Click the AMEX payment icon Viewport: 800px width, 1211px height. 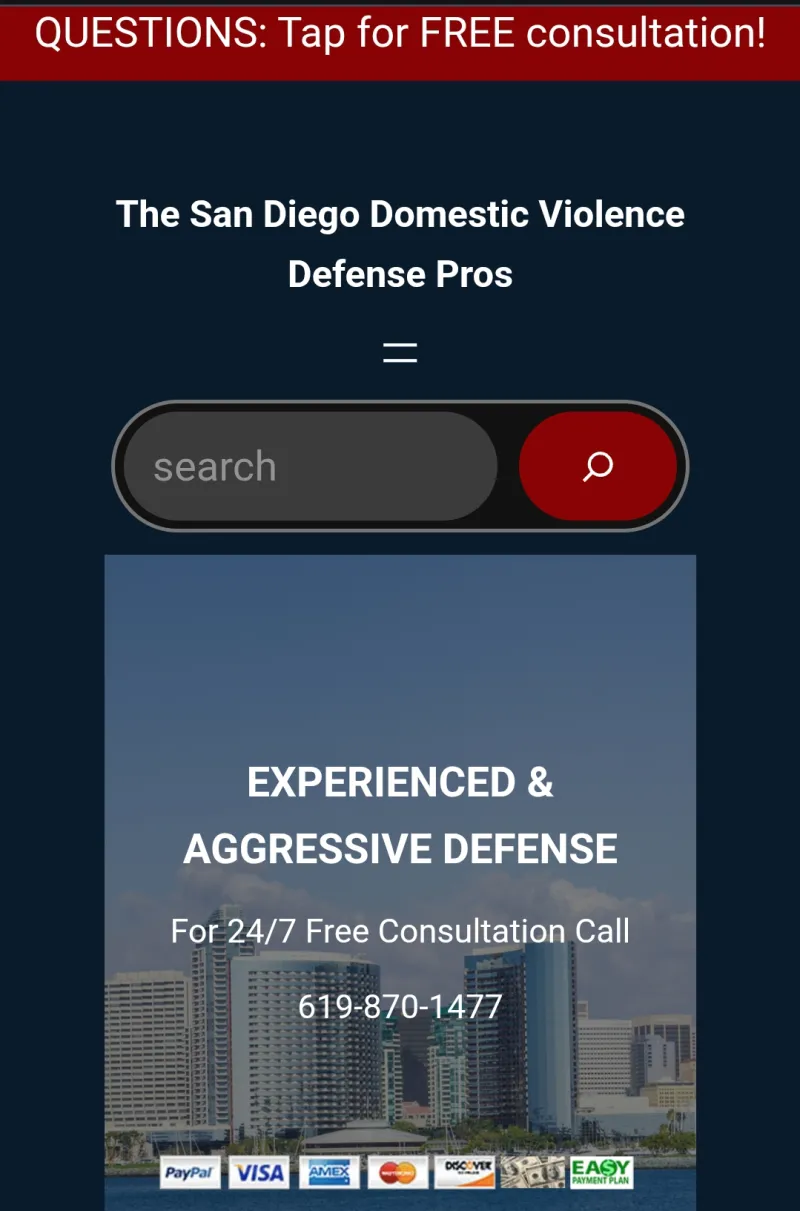tap(328, 1171)
